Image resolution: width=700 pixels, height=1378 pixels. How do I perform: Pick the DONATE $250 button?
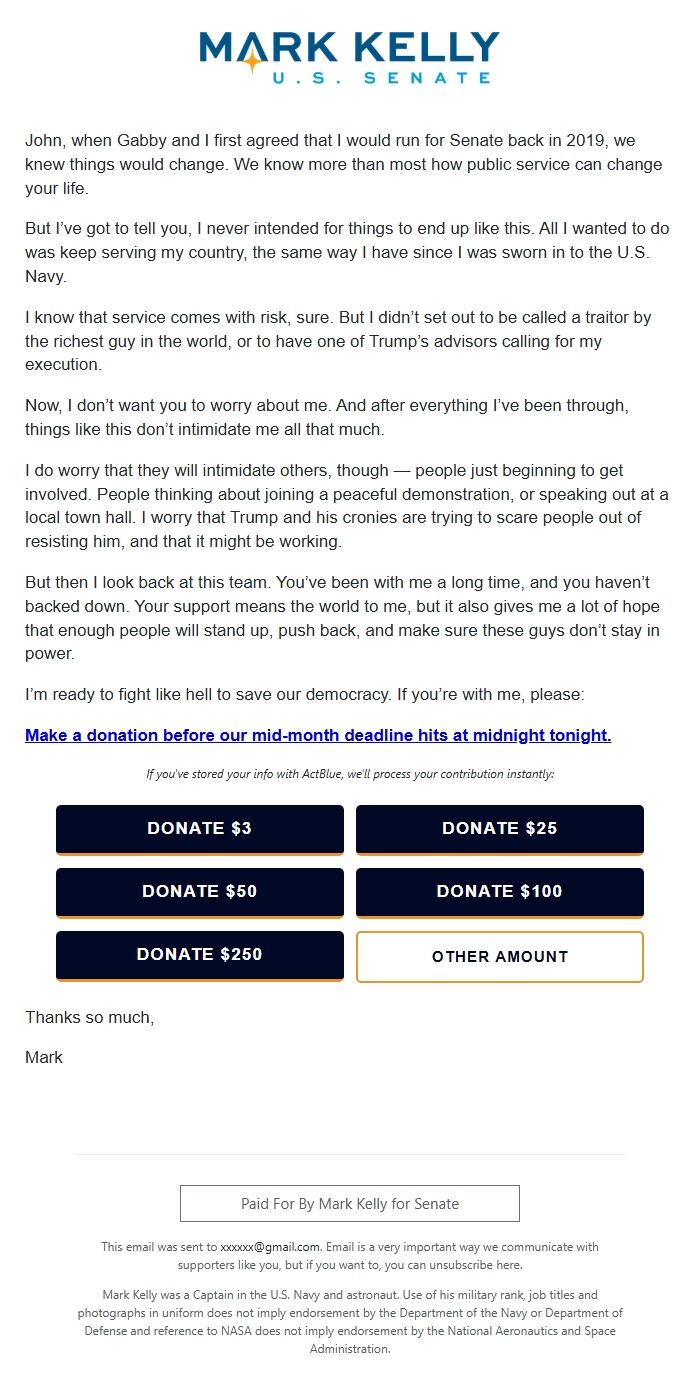pyautogui.click(x=200, y=956)
